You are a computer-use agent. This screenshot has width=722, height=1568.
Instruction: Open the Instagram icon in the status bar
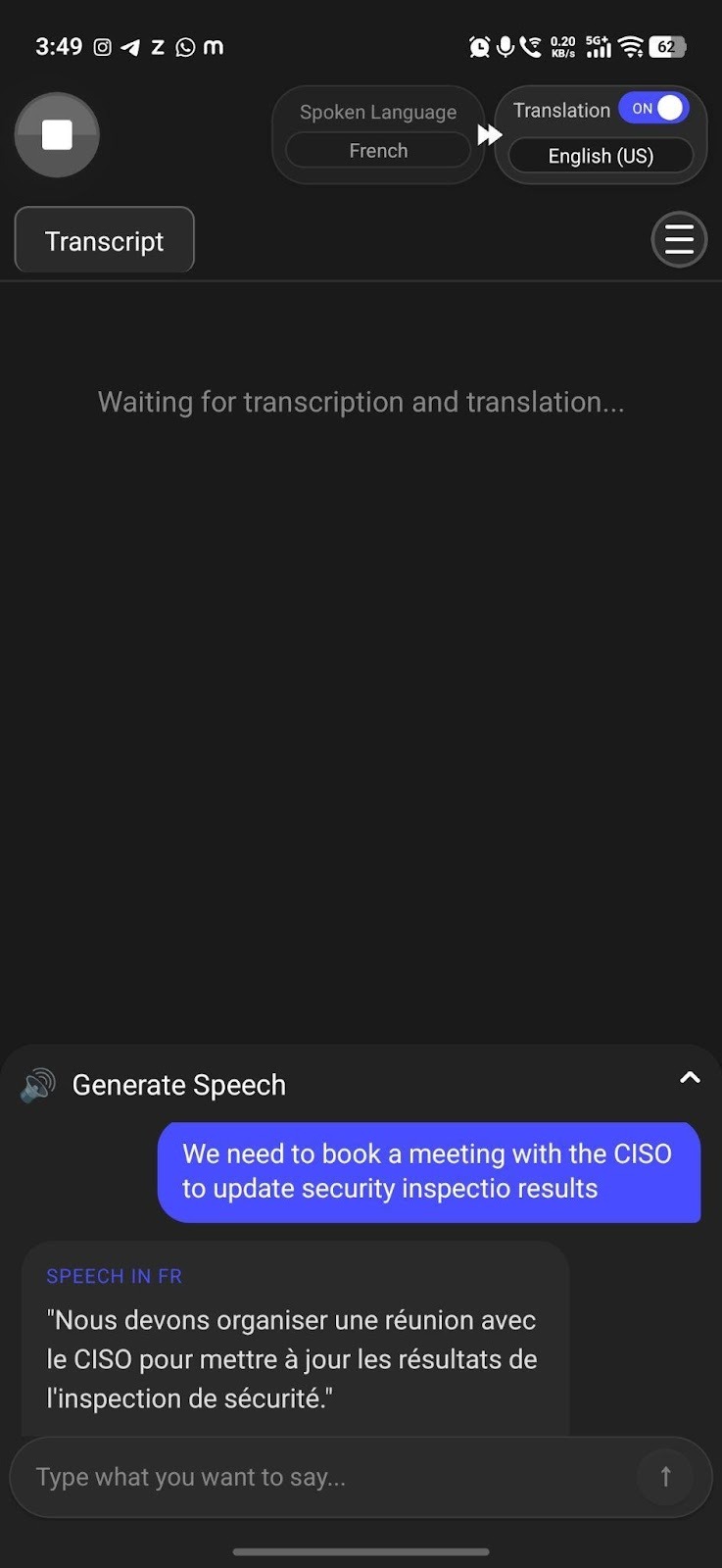point(101,46)
